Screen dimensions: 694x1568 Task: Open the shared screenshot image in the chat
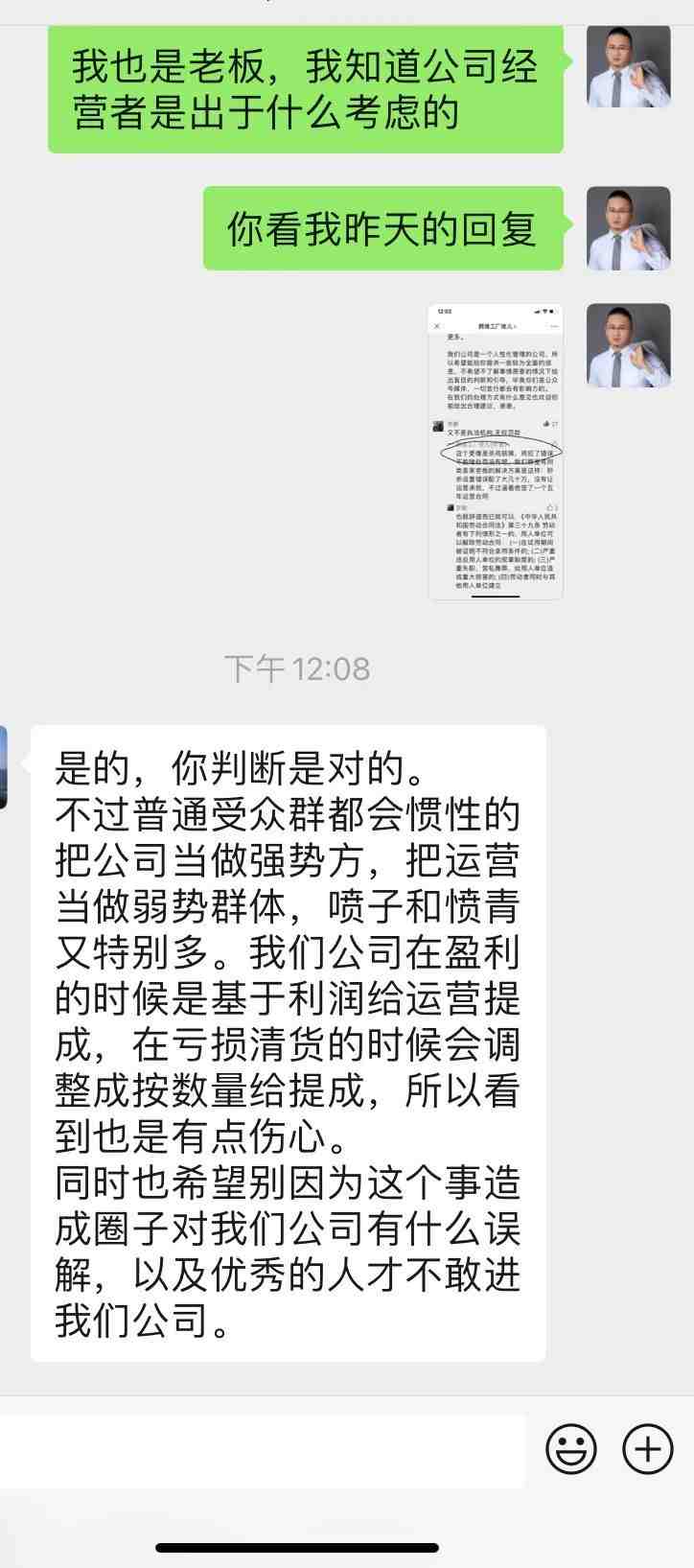click(495, 452)
